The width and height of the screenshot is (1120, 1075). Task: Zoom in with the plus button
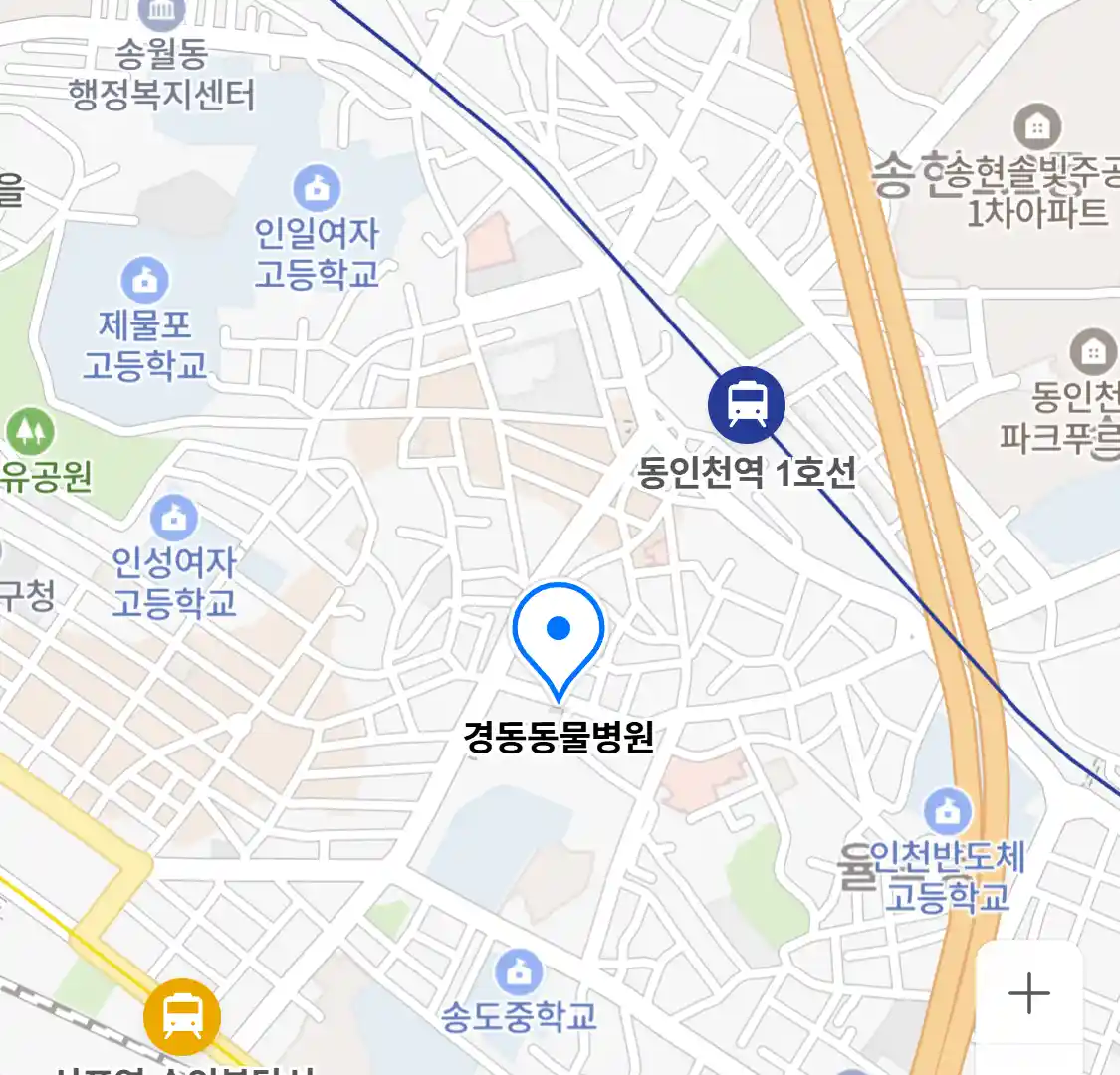point(1028,993)
